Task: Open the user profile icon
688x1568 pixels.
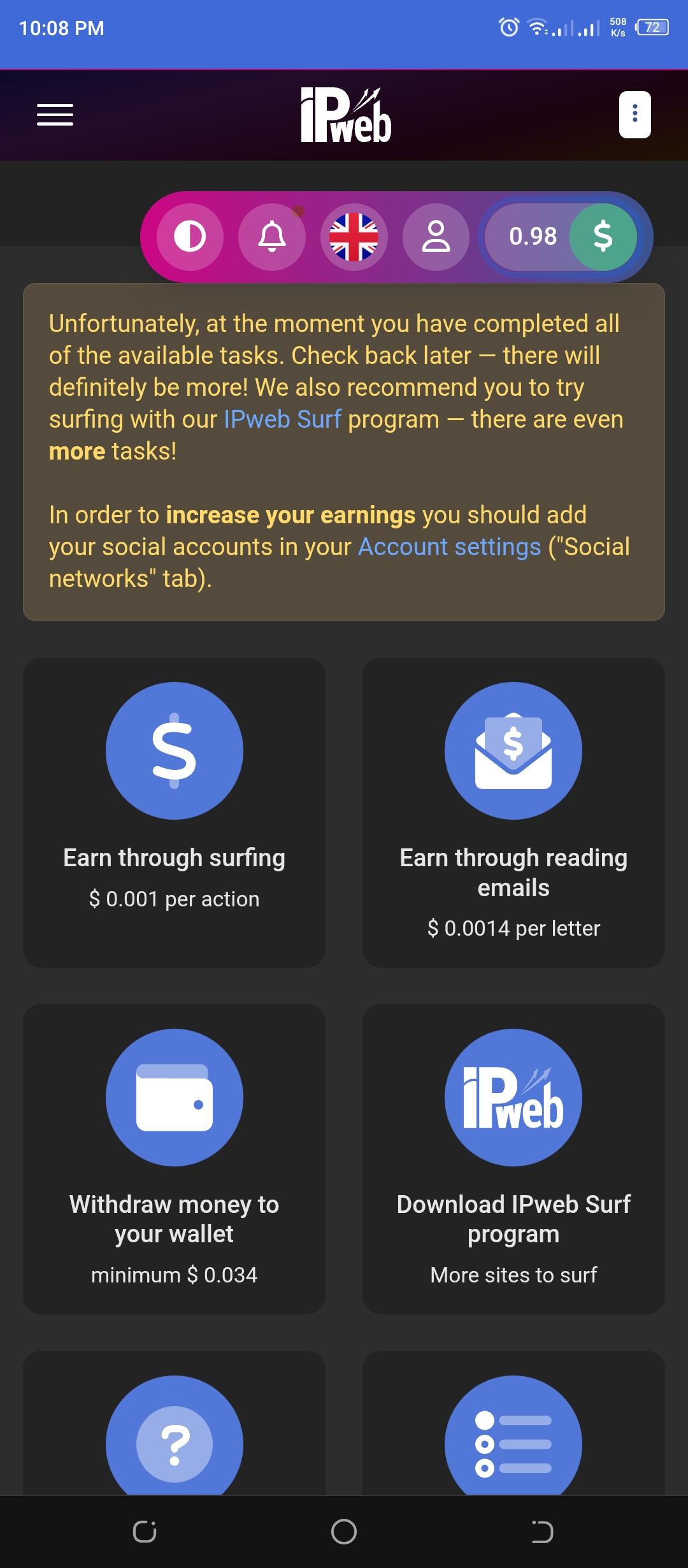Action: click(x=436, y=237)
